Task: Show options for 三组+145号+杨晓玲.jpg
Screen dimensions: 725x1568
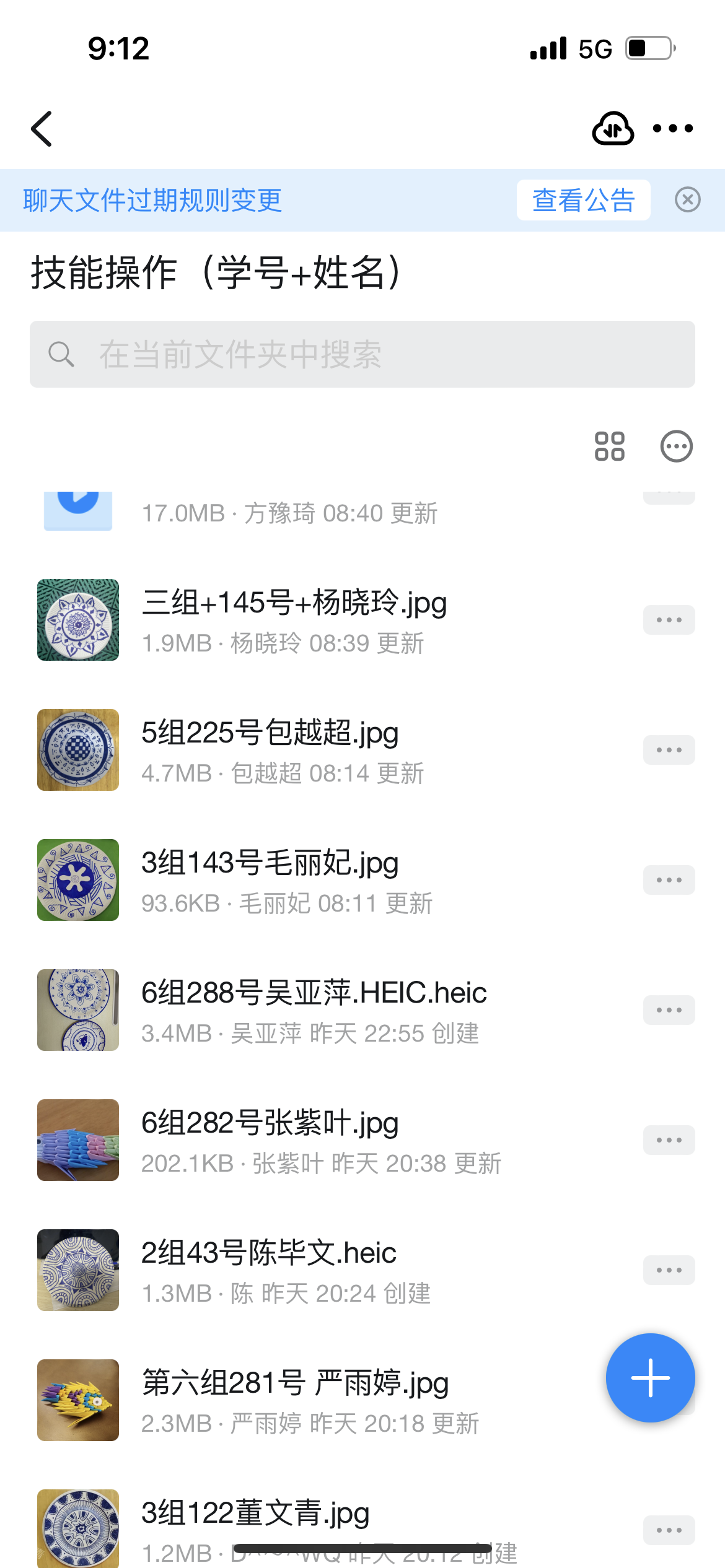Action: [669, 620]
